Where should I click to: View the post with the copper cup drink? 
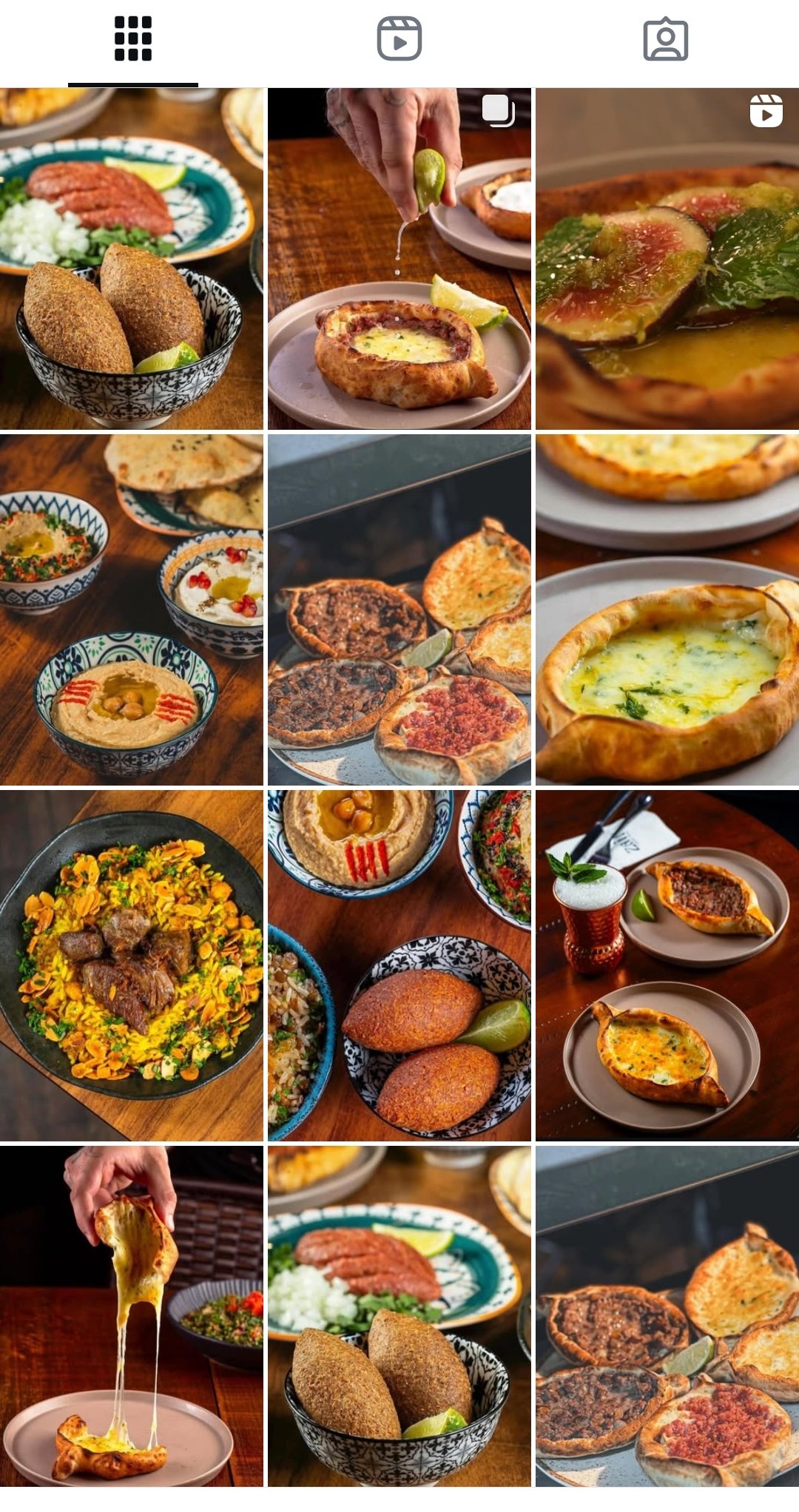point(667,965)
